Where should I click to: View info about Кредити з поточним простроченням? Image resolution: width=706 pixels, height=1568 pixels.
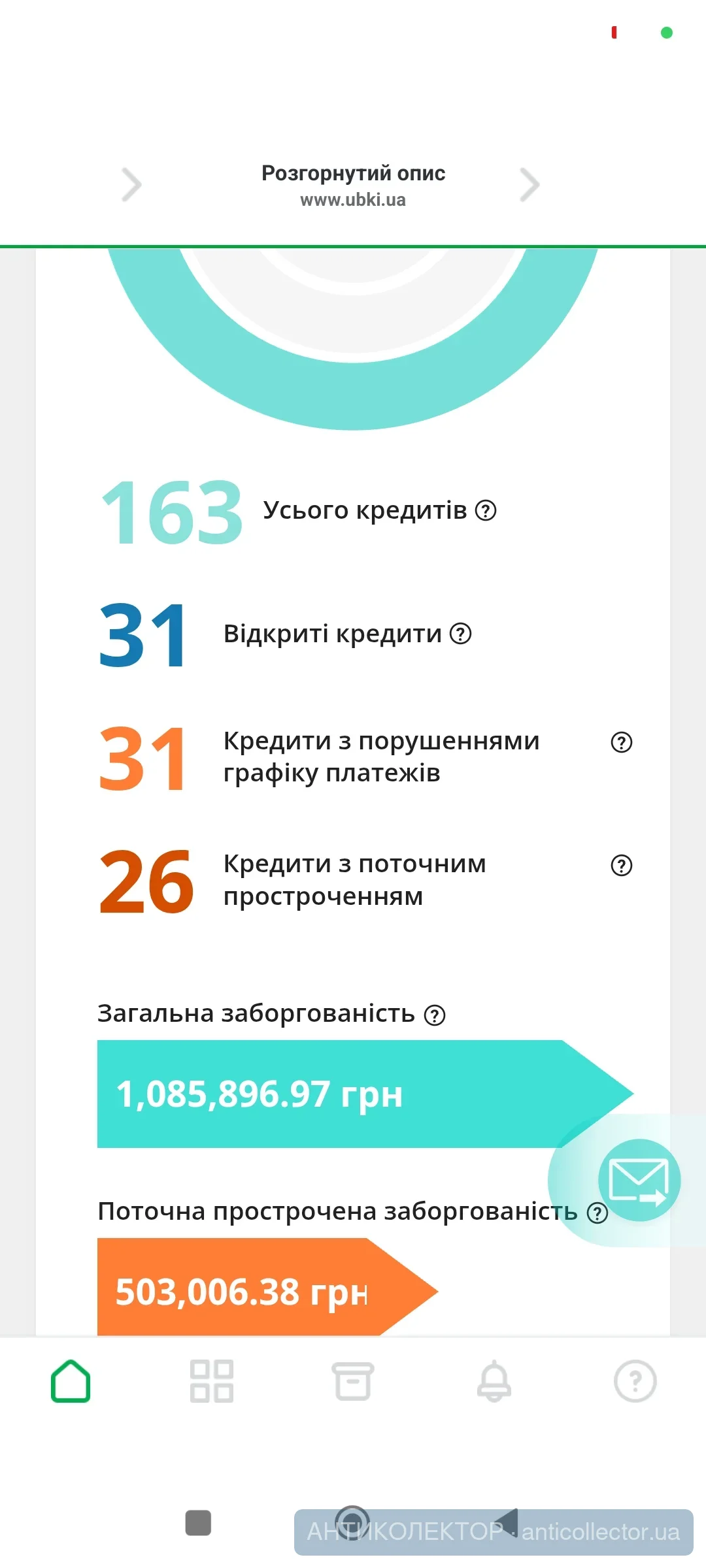[x=622, y=866]
